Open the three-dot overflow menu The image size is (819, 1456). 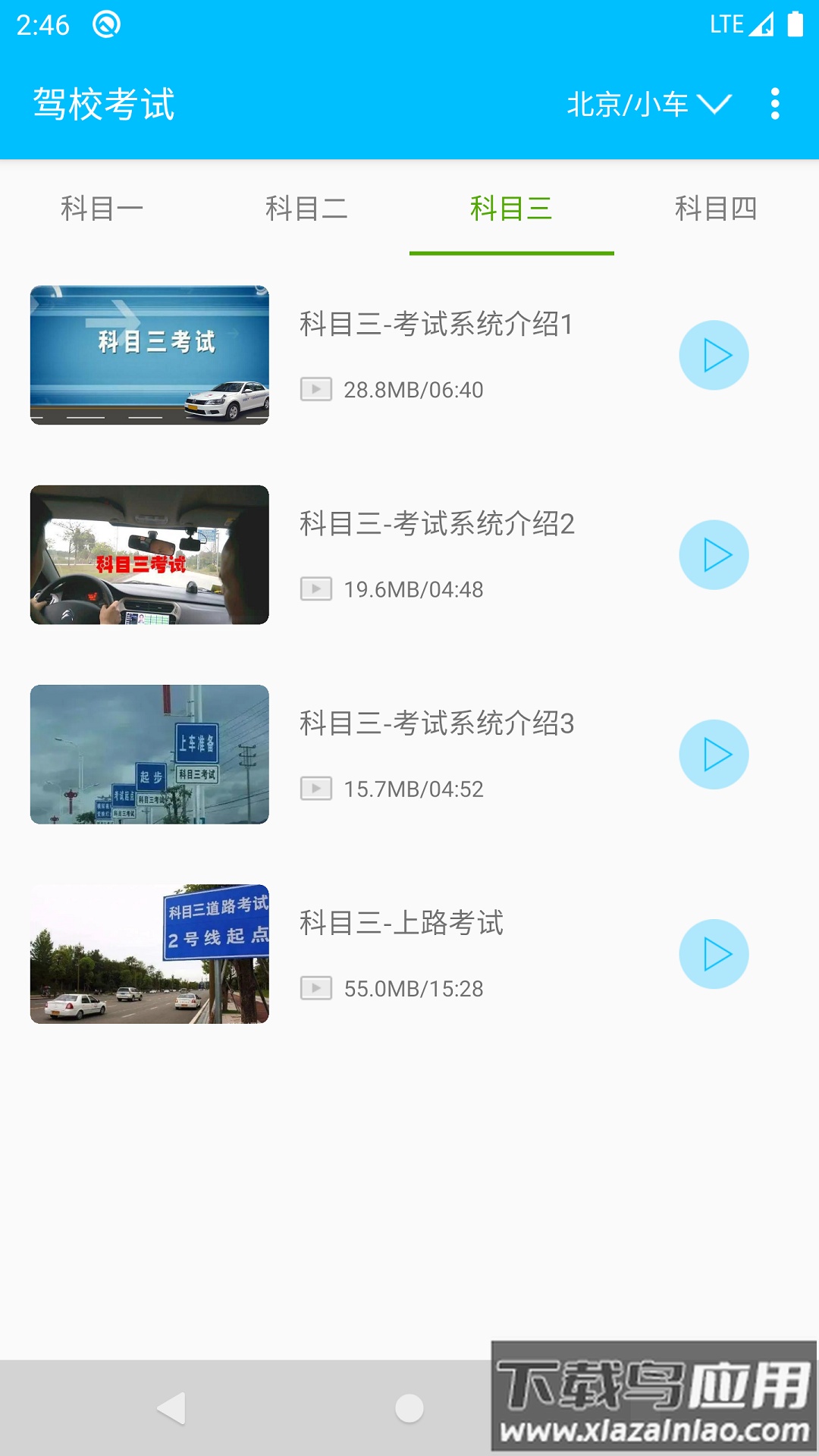click(775, 104)
